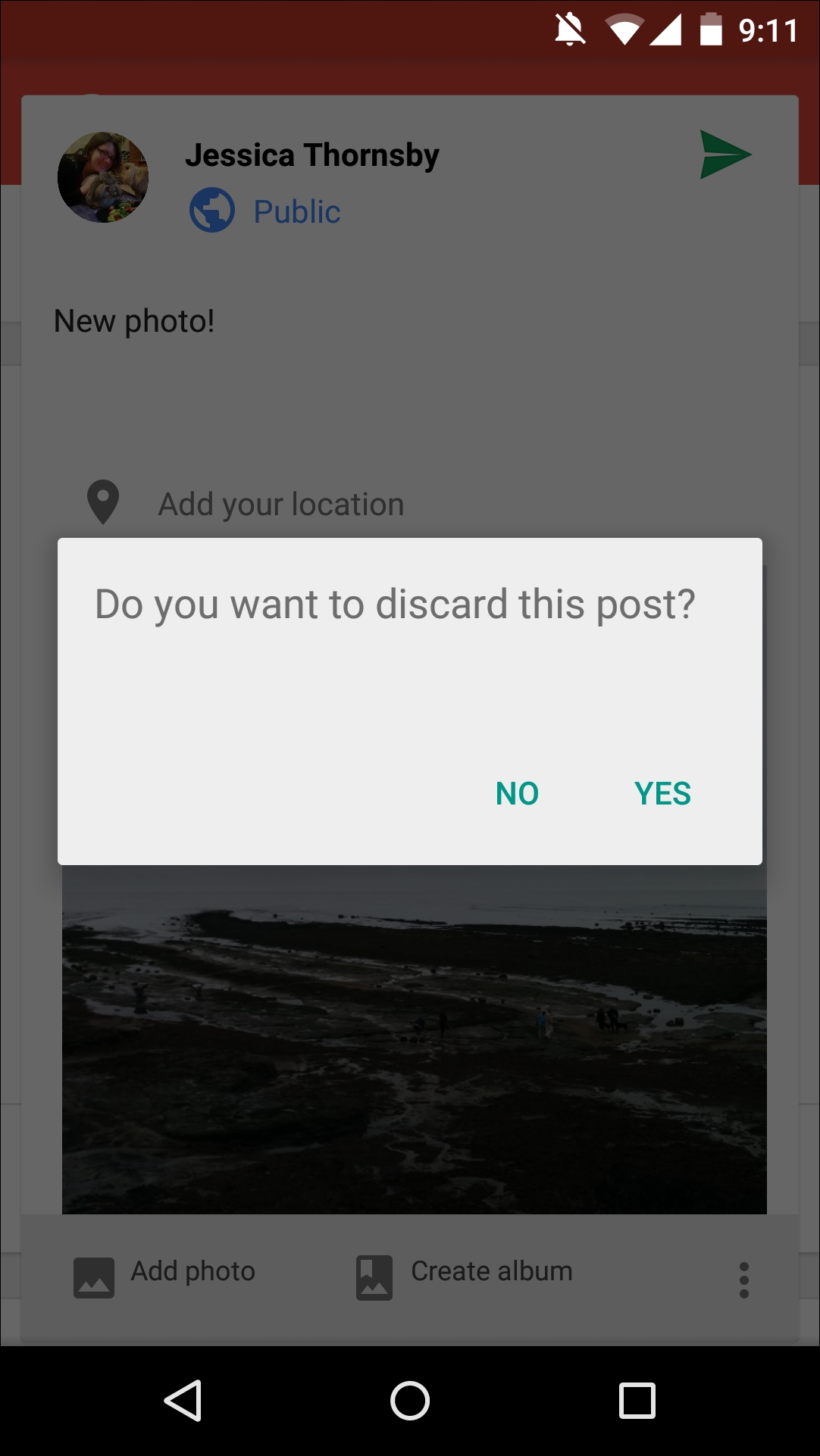This screenshot has height=1456, width=820.
Task: Confirm discarding the post with YES
Action: click(x=662, y=794)
